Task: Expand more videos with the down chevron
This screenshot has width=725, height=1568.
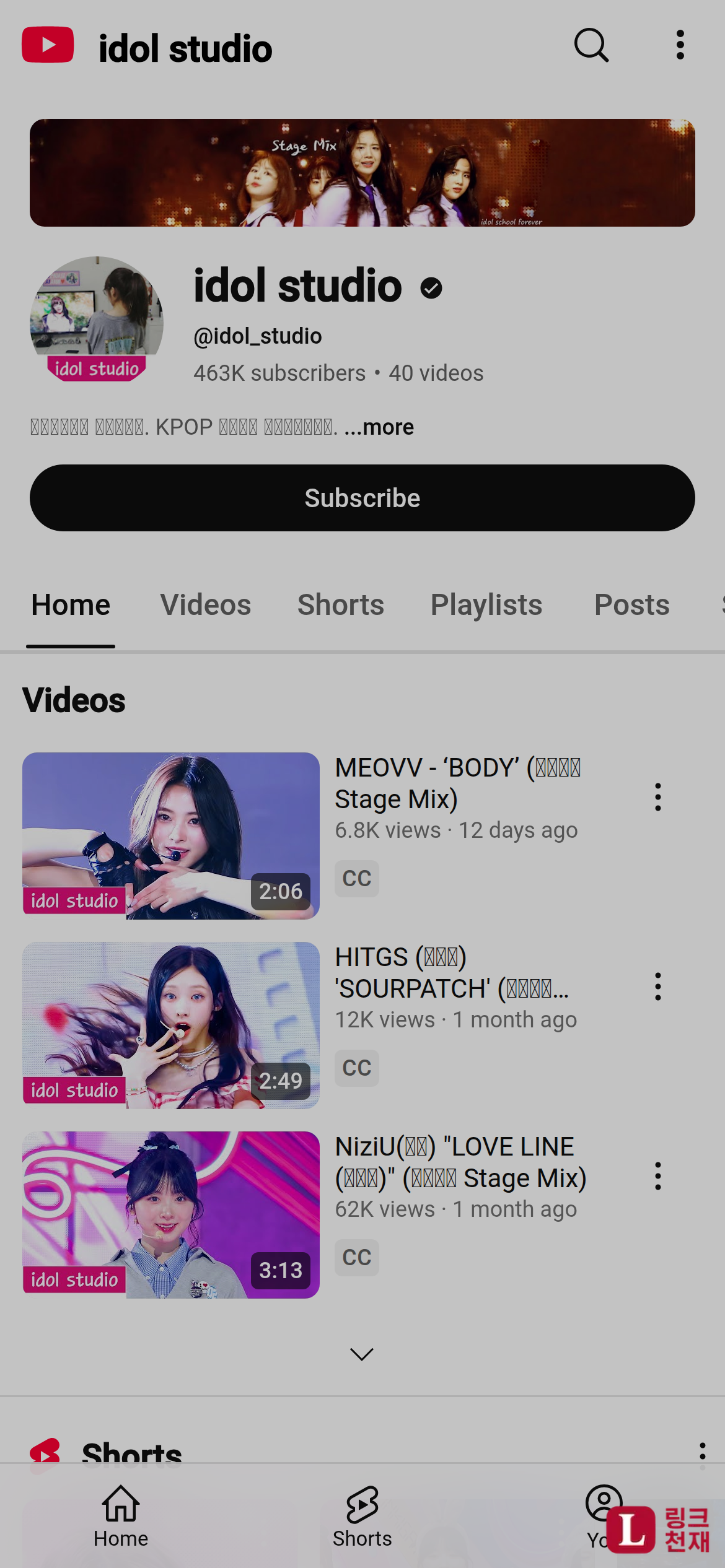Action: coord(362,1354)
